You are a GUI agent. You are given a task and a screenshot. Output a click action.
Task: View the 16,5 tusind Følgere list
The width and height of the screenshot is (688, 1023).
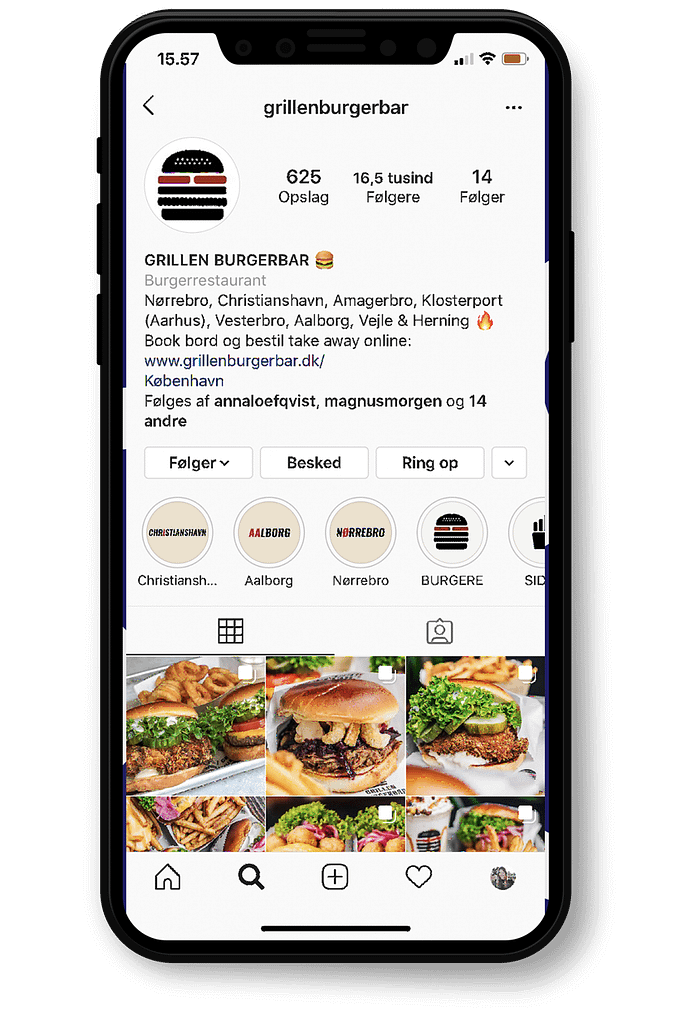392,187
